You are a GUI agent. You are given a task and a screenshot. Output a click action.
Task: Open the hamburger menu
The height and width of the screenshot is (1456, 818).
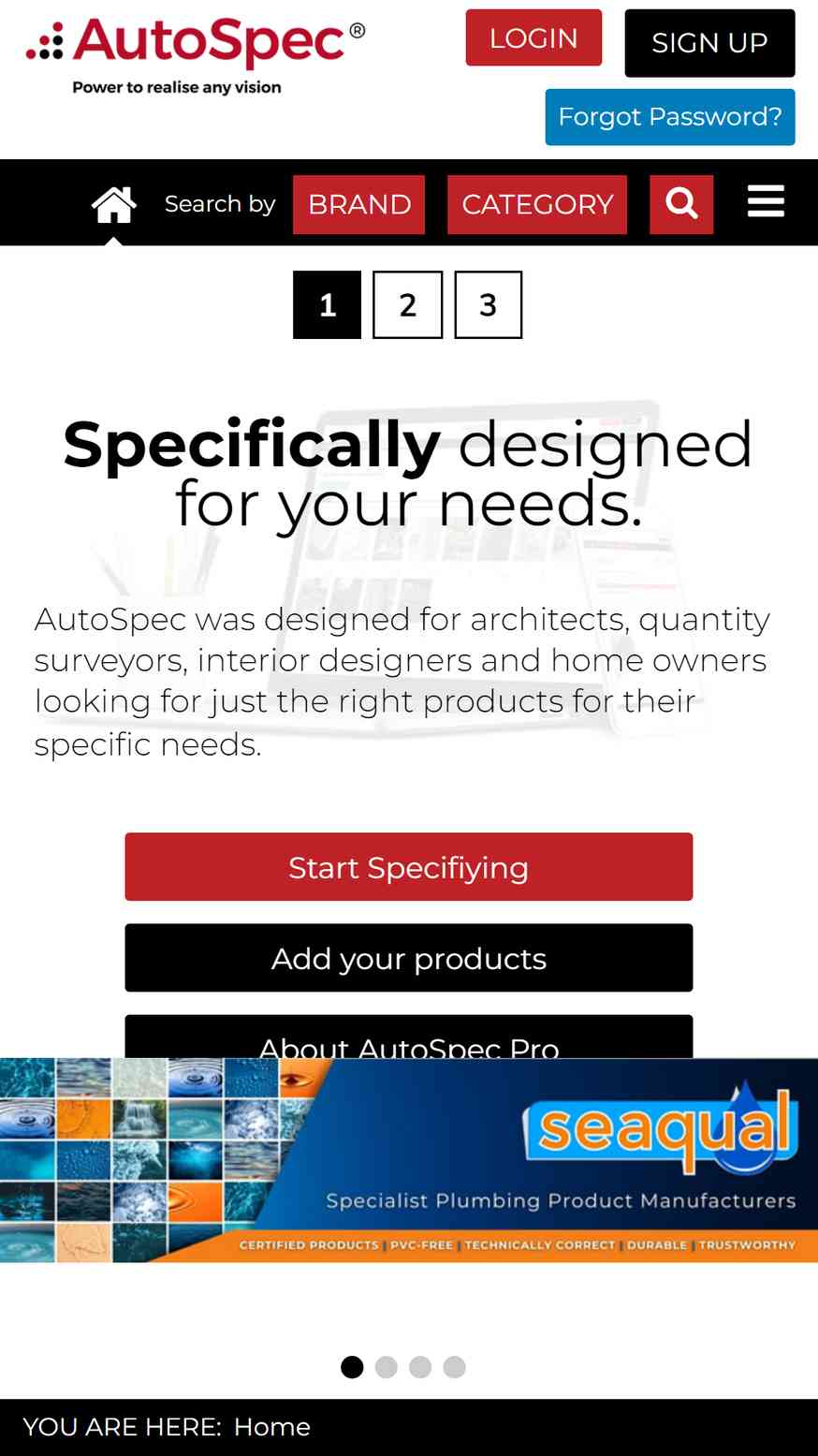[x=766, y=201]
